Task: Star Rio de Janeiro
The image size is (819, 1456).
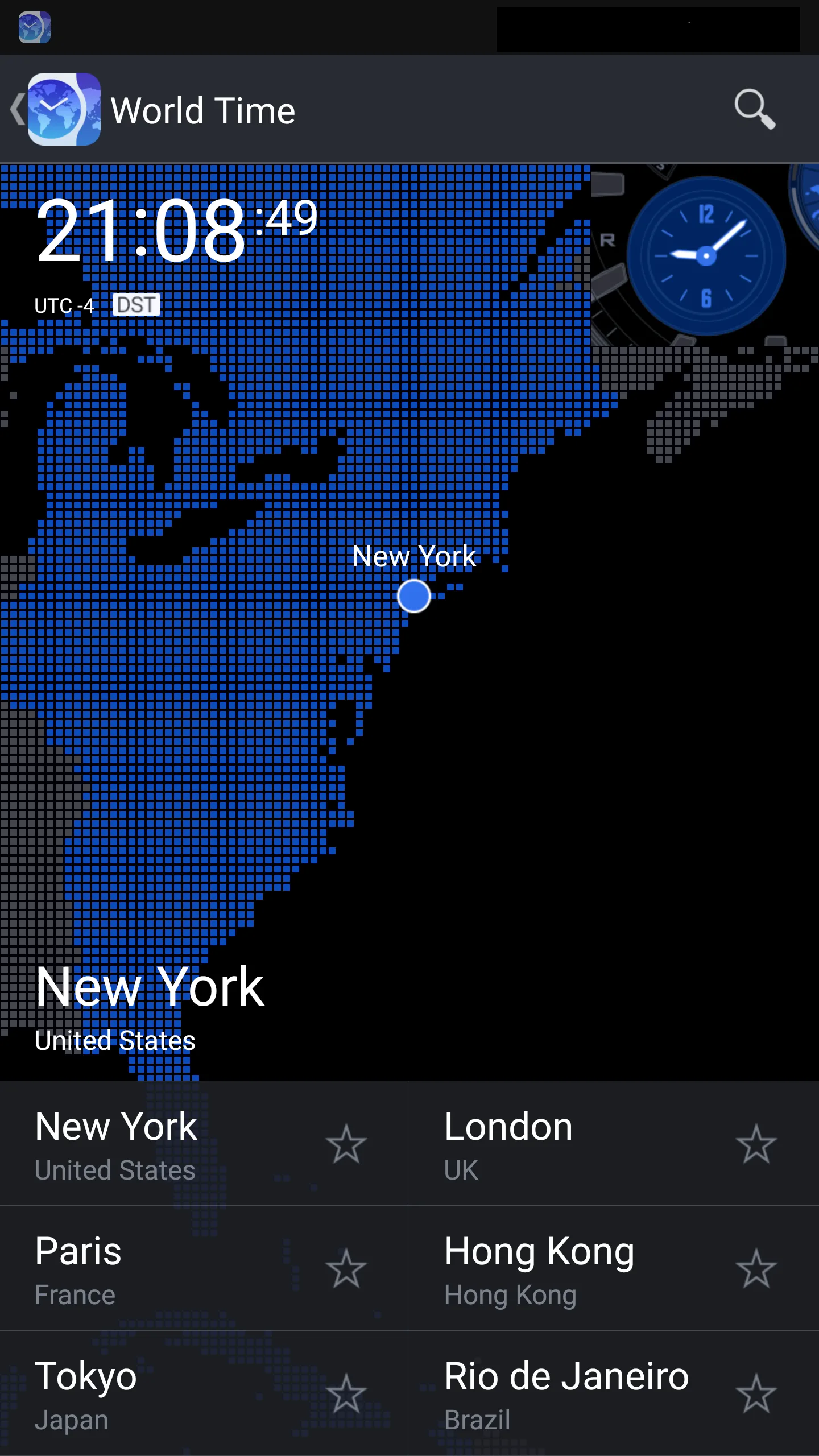Action: (755, 1395)
